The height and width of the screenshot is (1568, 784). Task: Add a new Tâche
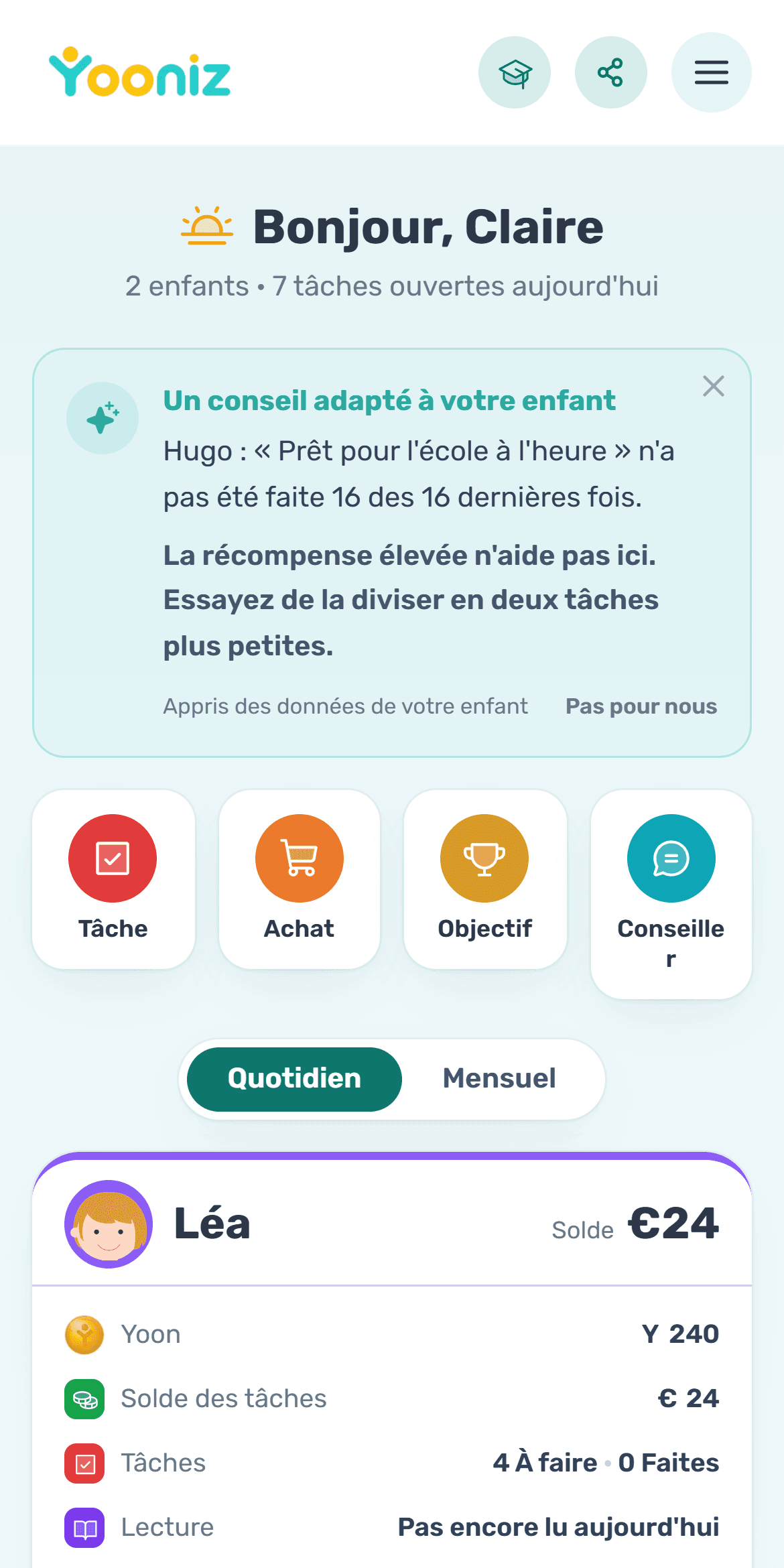tap(113, 879)
